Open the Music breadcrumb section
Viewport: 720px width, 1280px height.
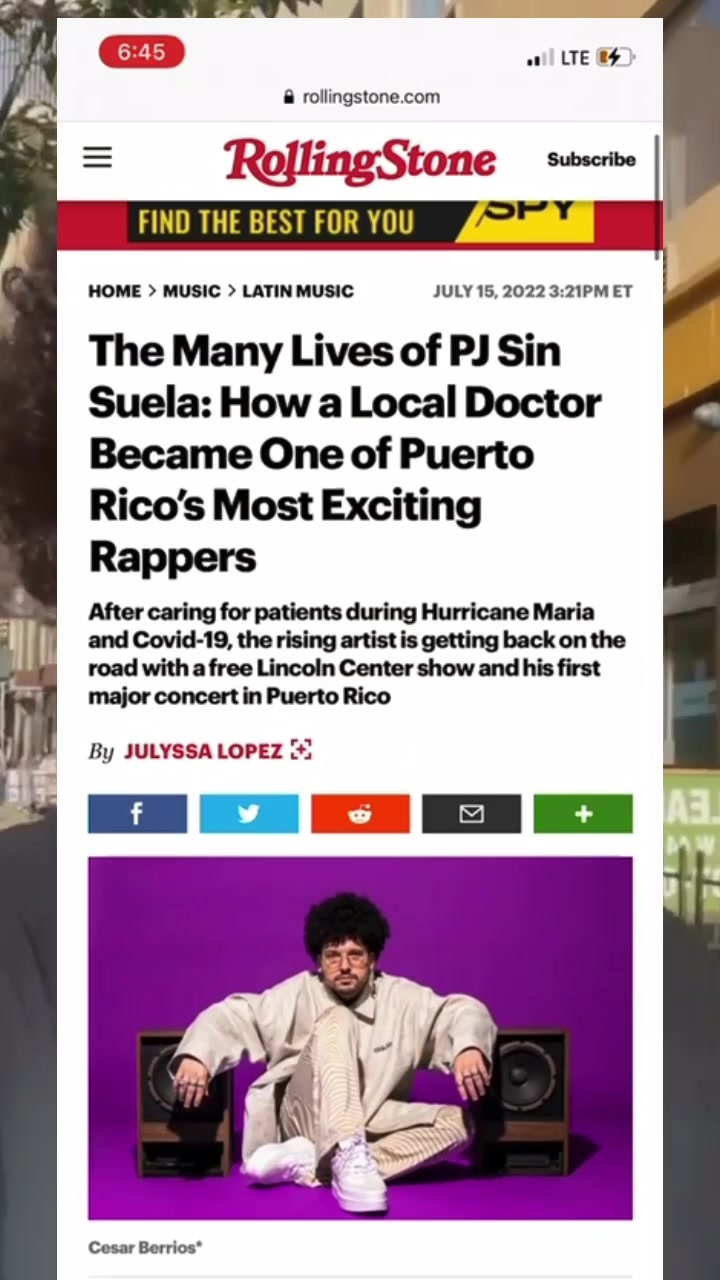(x=191, y=291)
